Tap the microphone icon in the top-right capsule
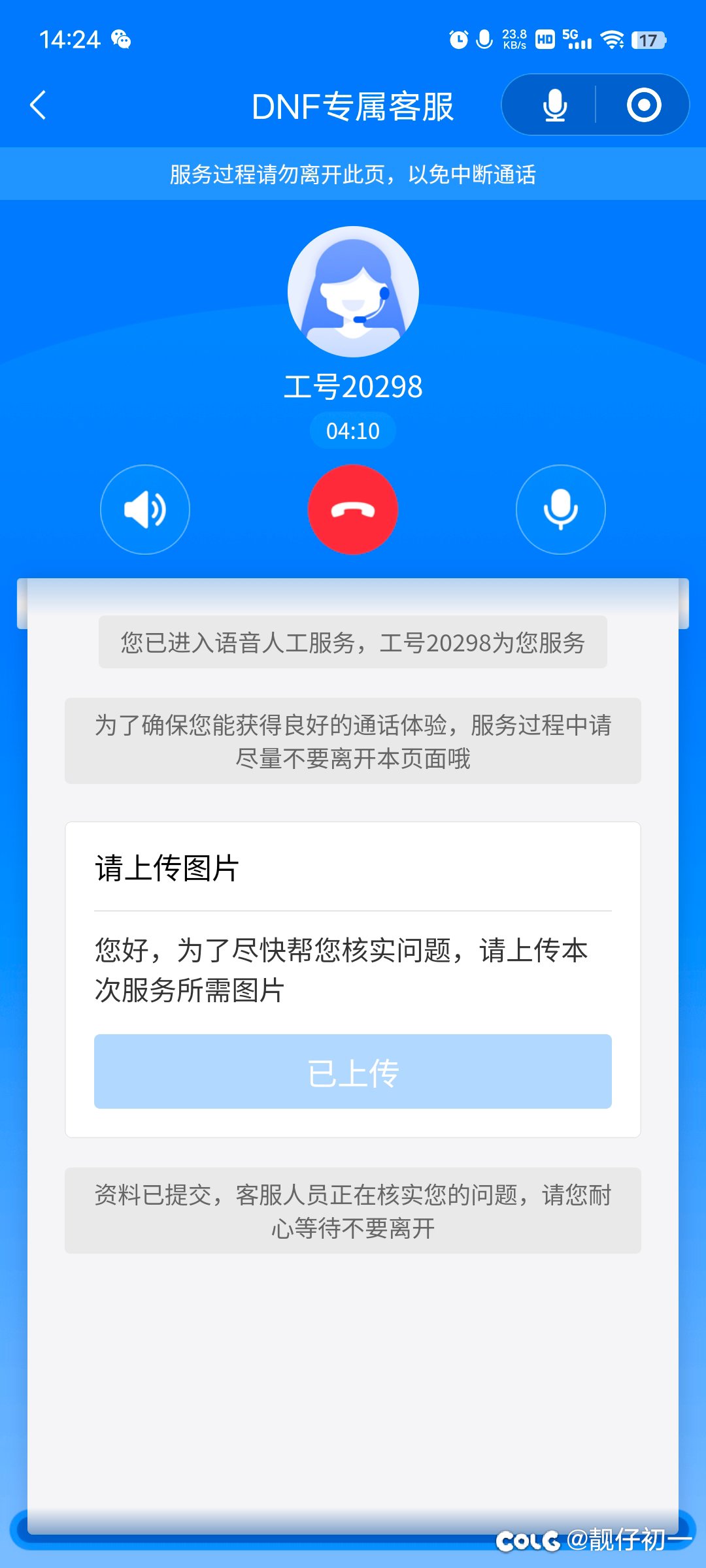 (554, 105)
